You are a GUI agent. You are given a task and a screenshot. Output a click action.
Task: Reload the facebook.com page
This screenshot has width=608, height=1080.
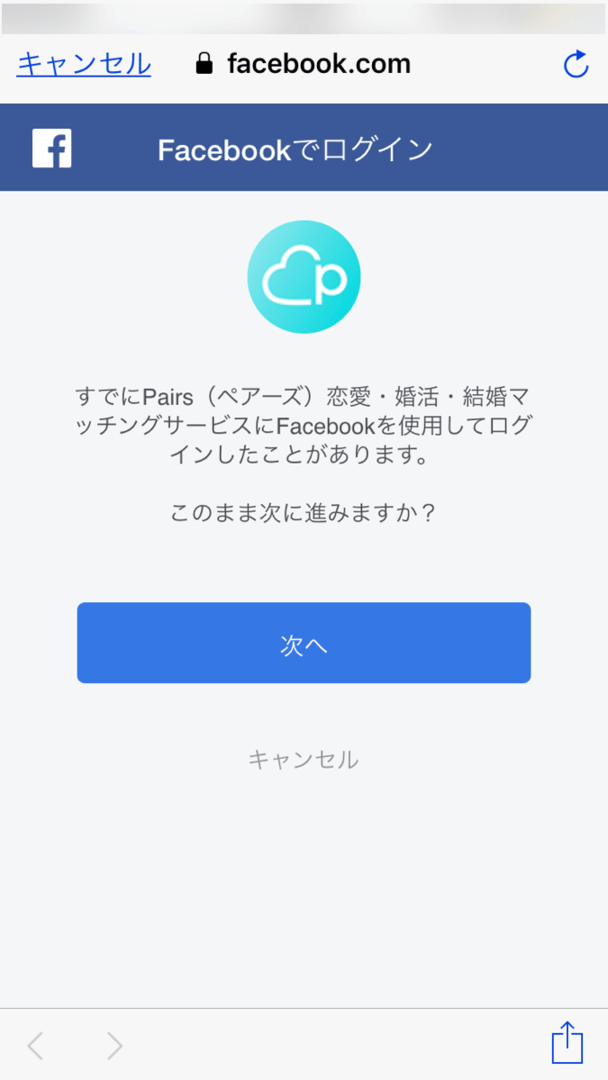[x=576, y=64]
